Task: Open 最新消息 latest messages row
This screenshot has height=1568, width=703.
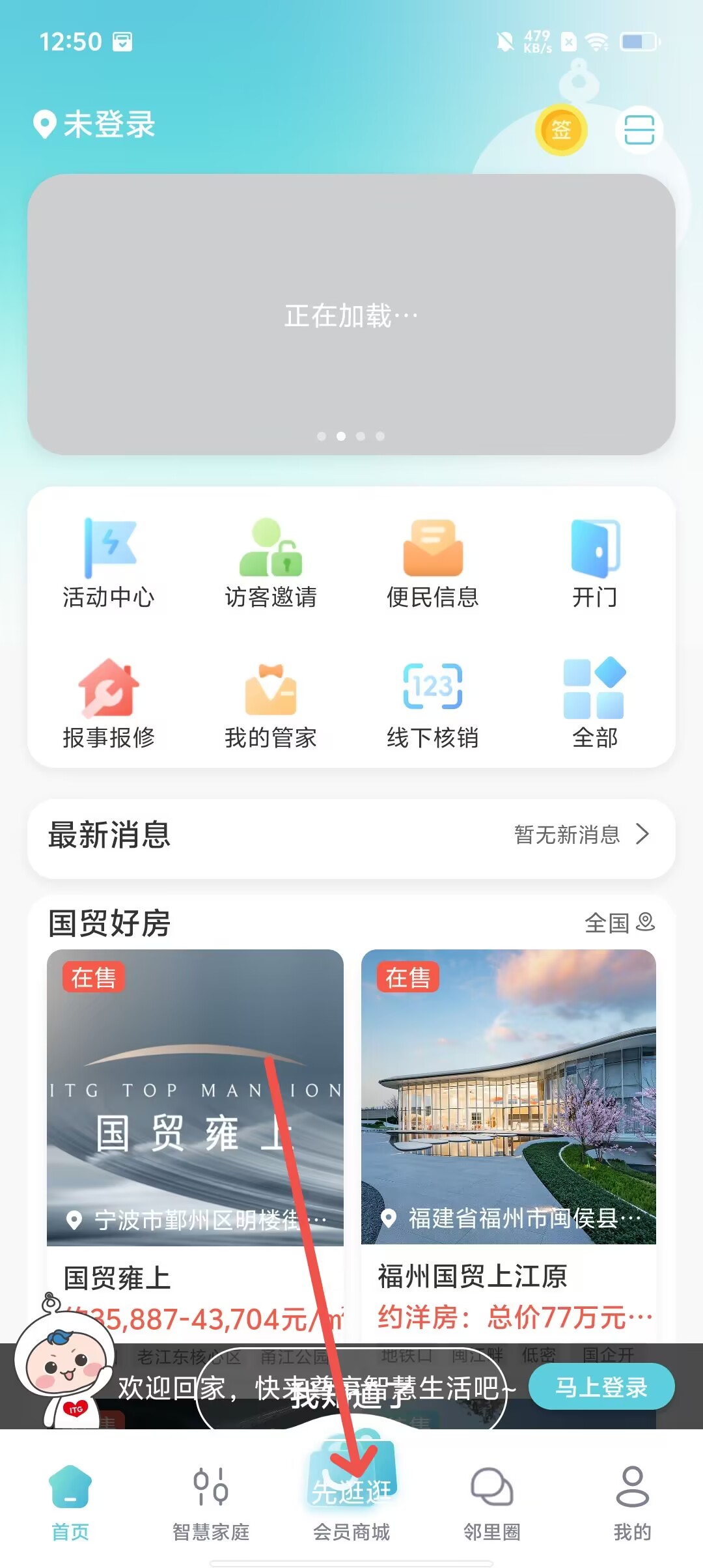Action: click(351, 835)
